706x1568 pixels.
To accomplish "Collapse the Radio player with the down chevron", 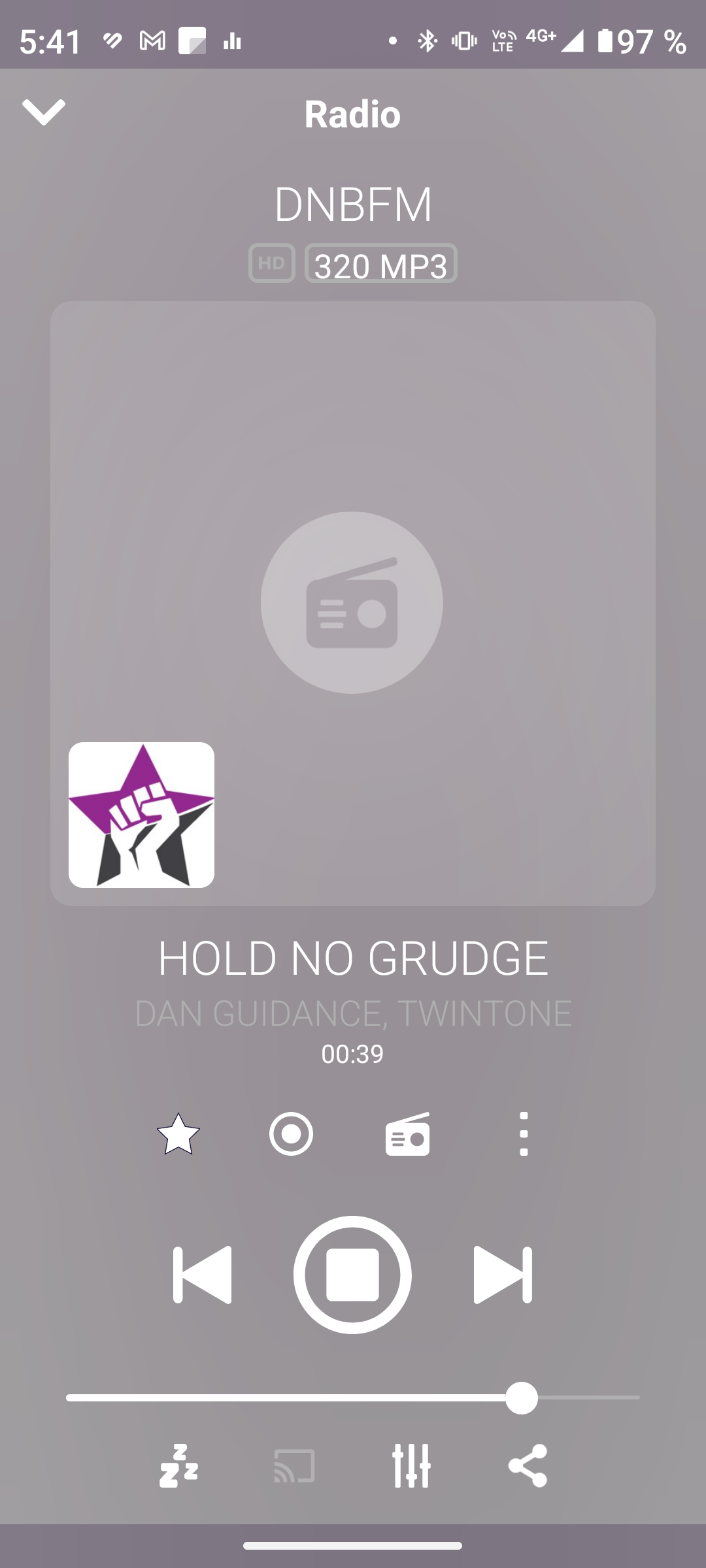I will [x=44, y=112].
